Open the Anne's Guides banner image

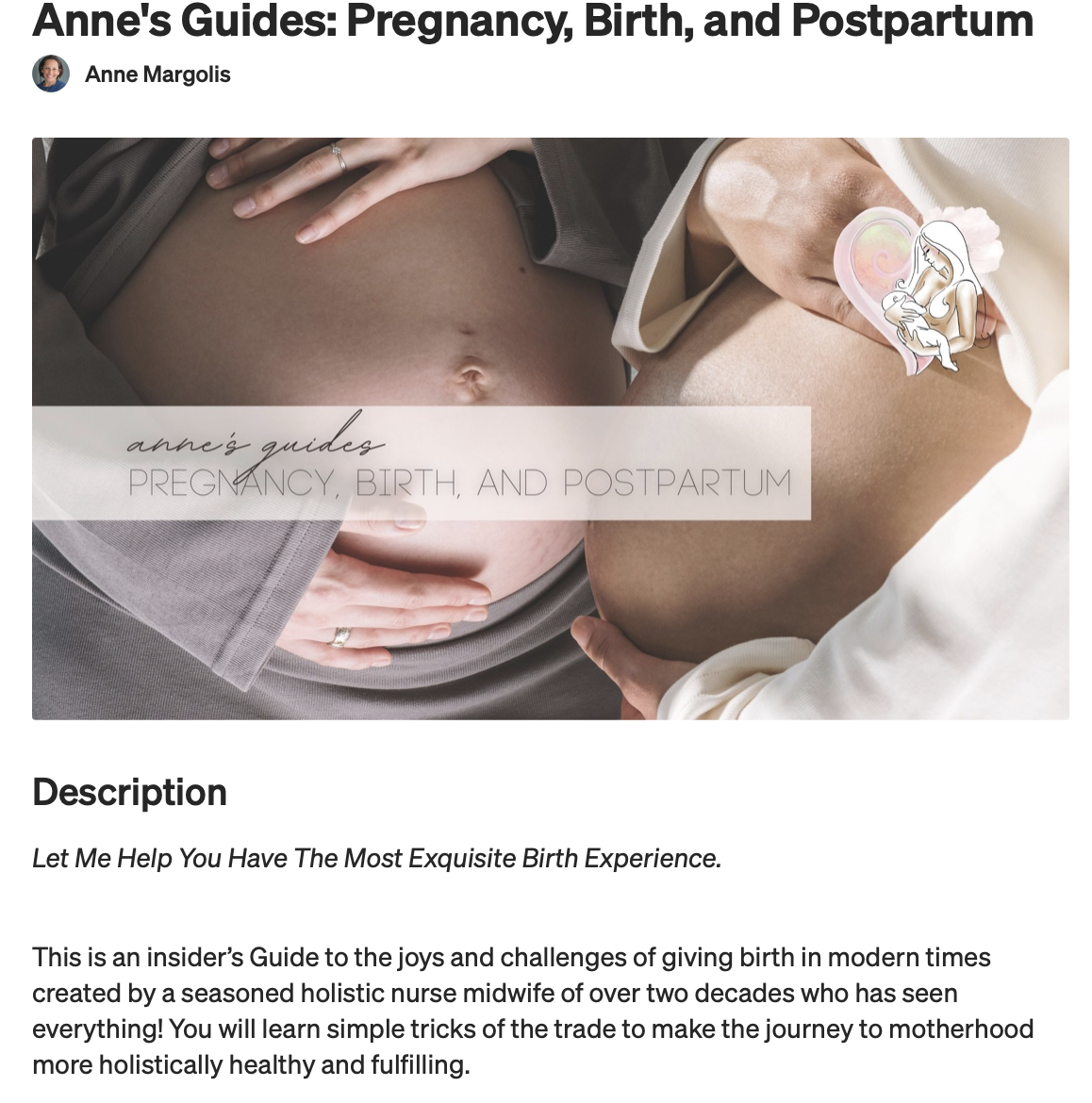(x=550, y=428)
